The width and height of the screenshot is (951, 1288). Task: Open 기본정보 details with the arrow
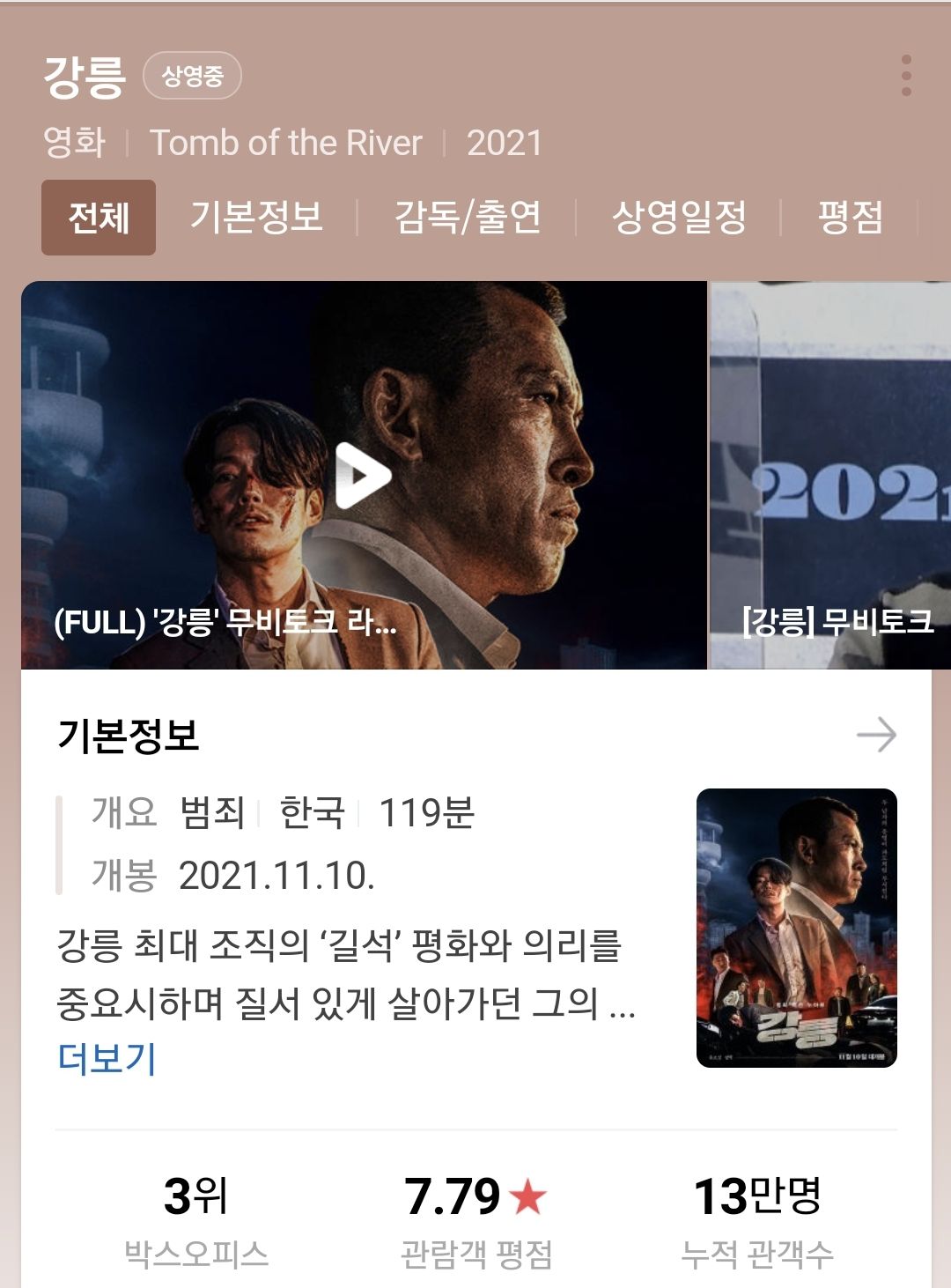(x=876, y=734)
